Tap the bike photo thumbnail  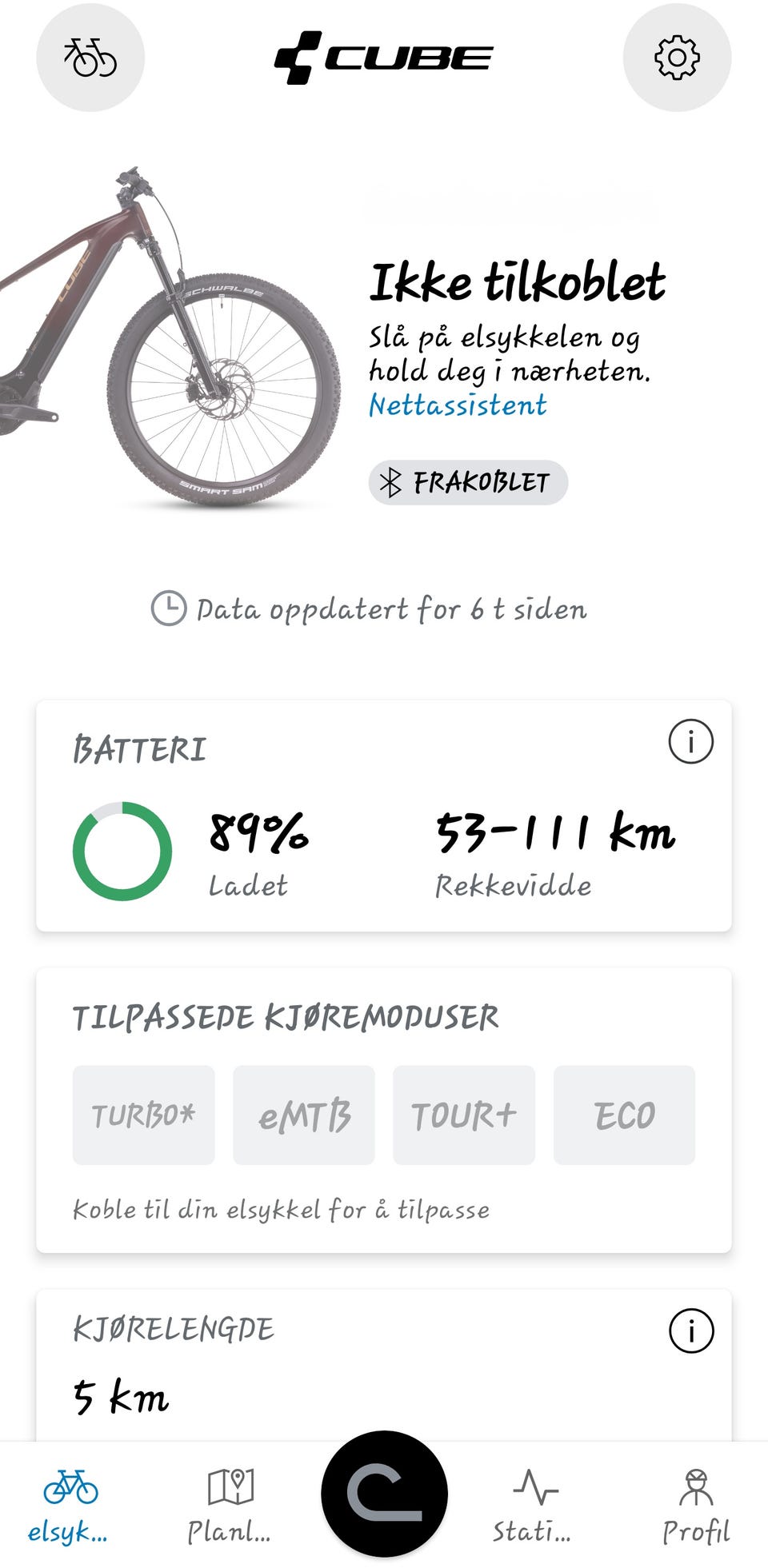coord(160,336)
